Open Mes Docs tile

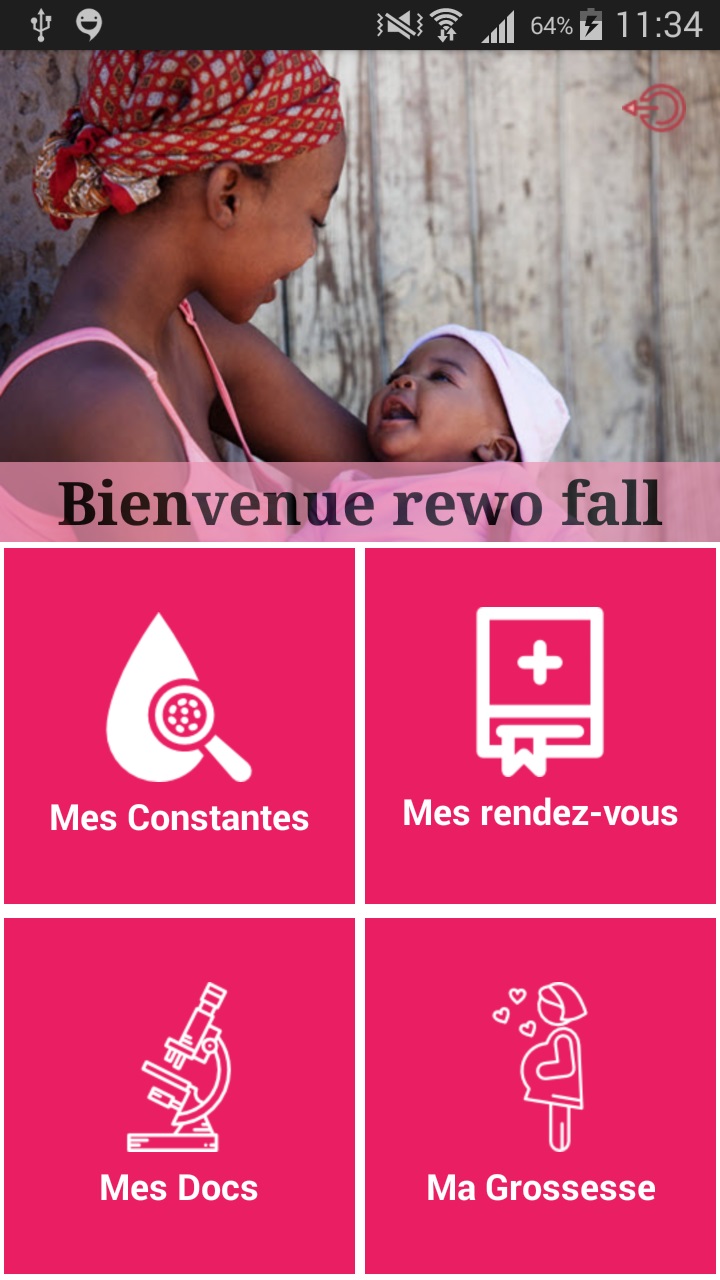point(180,1096)
